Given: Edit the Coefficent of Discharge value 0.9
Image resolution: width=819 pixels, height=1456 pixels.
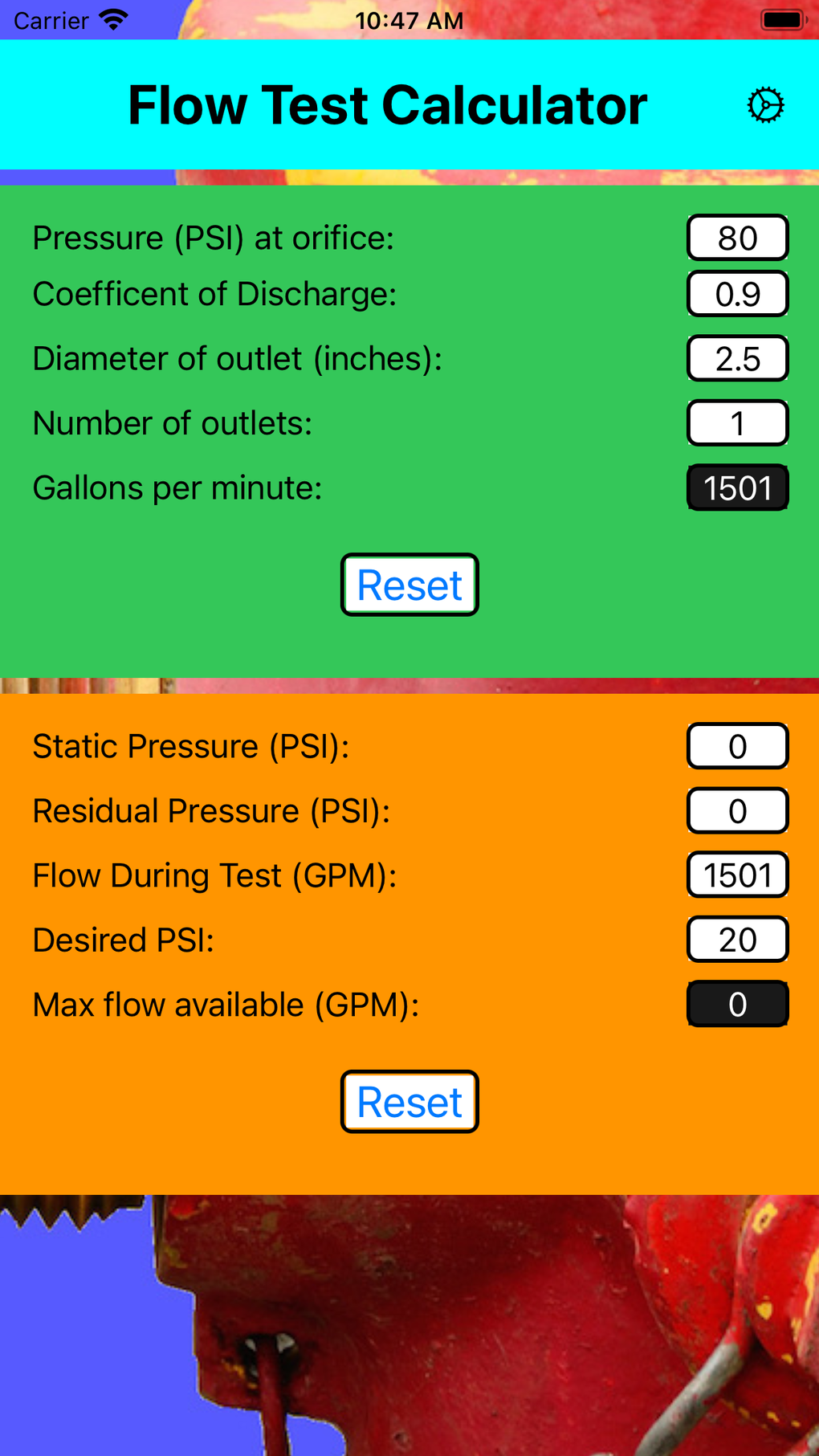Looking at the screenshot, I should 736,294.
